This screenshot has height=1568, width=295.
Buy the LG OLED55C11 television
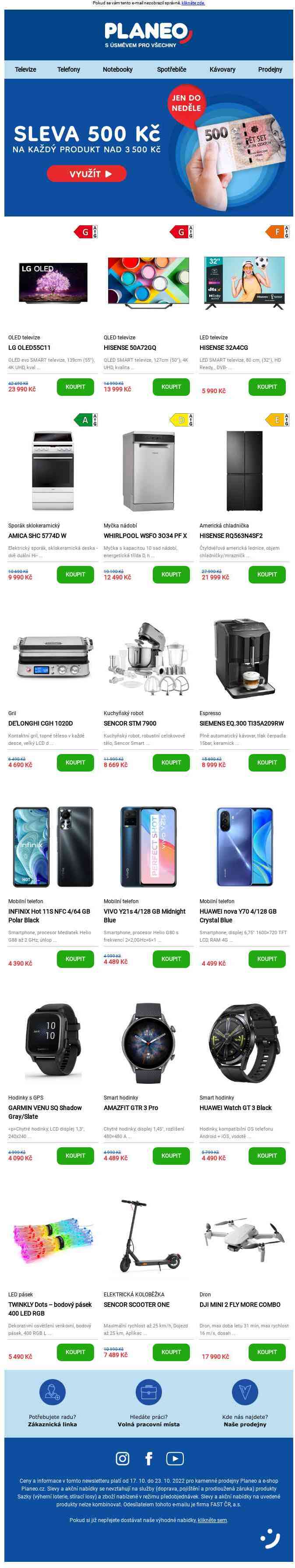point(76,387)
